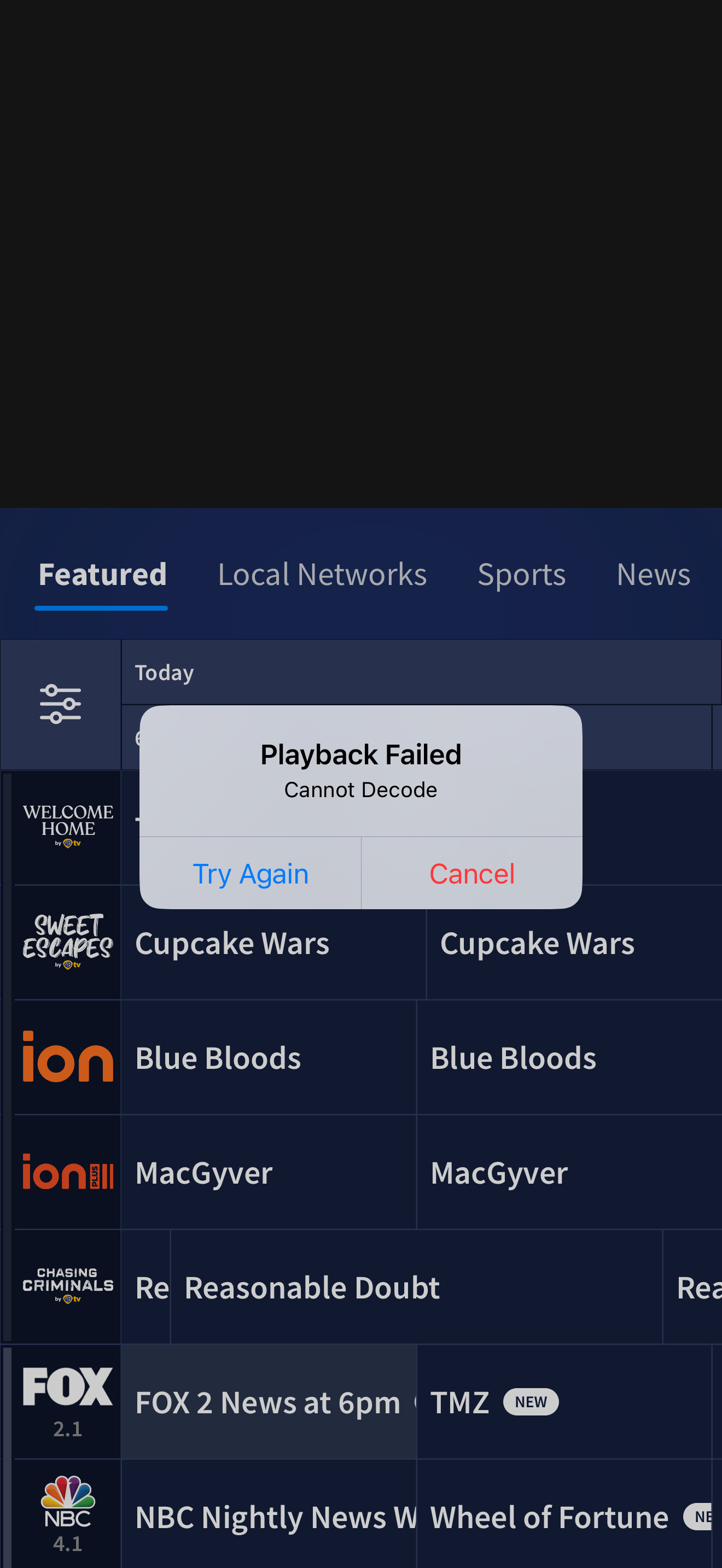Viewport: 722px width, 1568px height.
Task: Switch to the Sports tab
Action: pos(521,575)
